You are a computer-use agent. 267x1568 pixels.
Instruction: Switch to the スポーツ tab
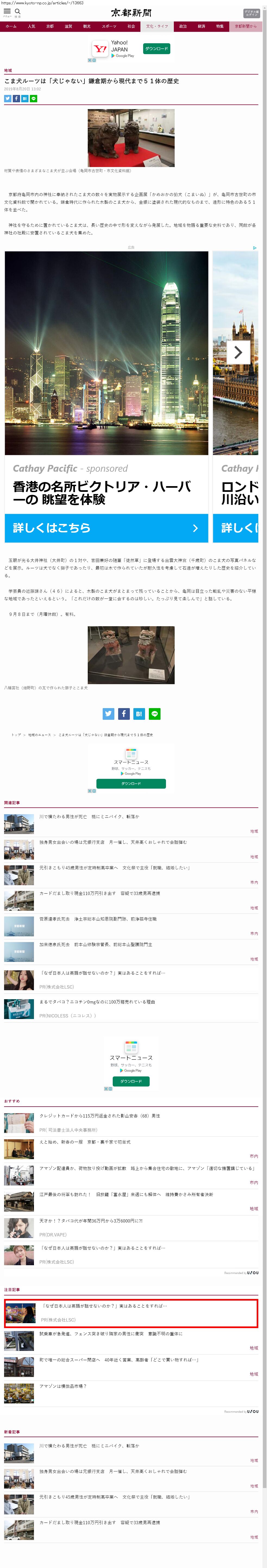click(109, 26)
